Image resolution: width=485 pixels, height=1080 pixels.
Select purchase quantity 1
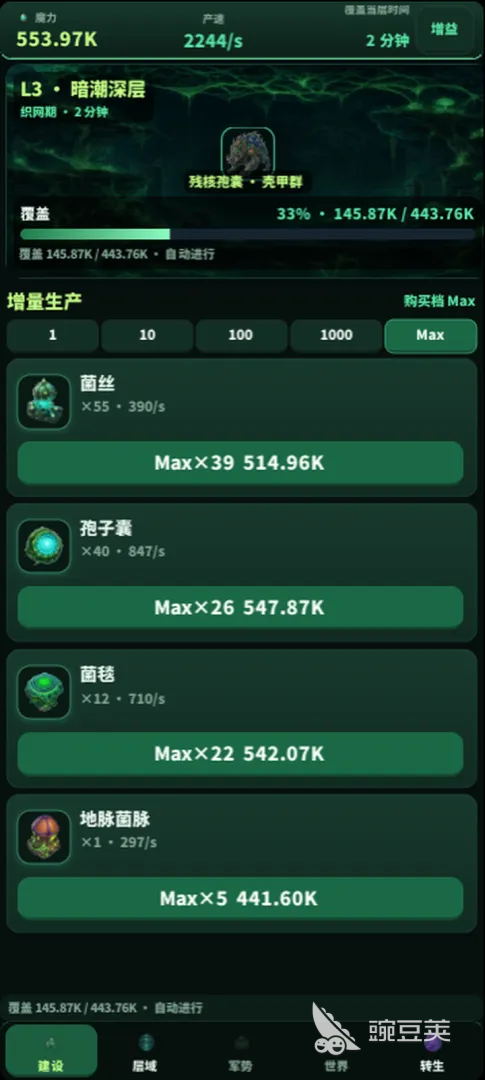click(53, 335)
